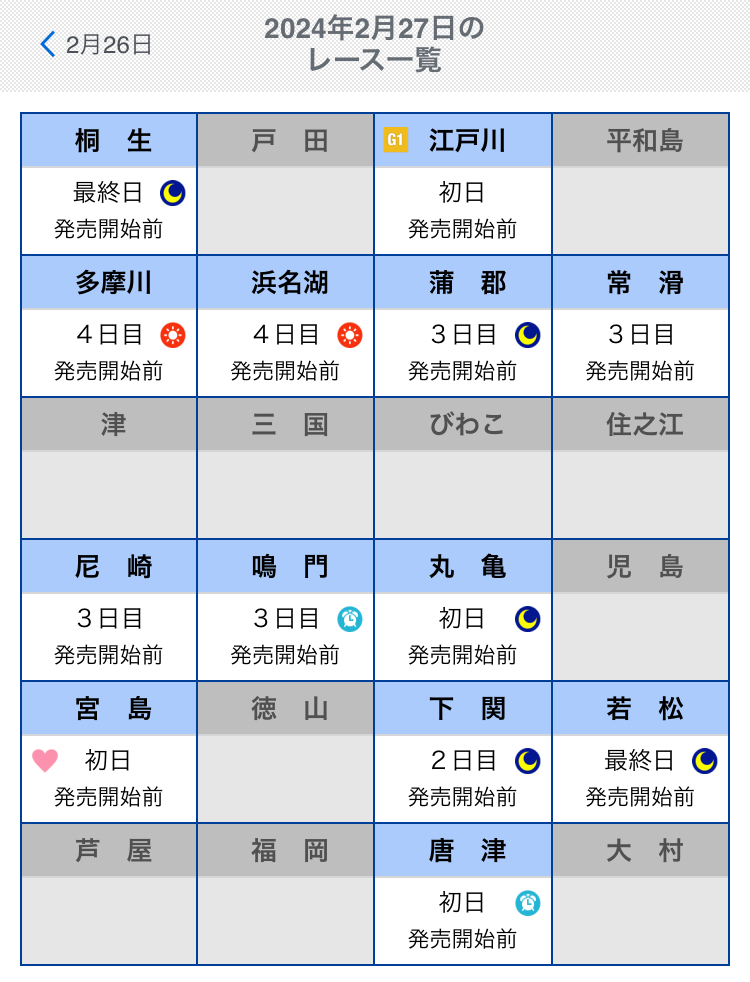Select the 下関 venue

[463, 753]
